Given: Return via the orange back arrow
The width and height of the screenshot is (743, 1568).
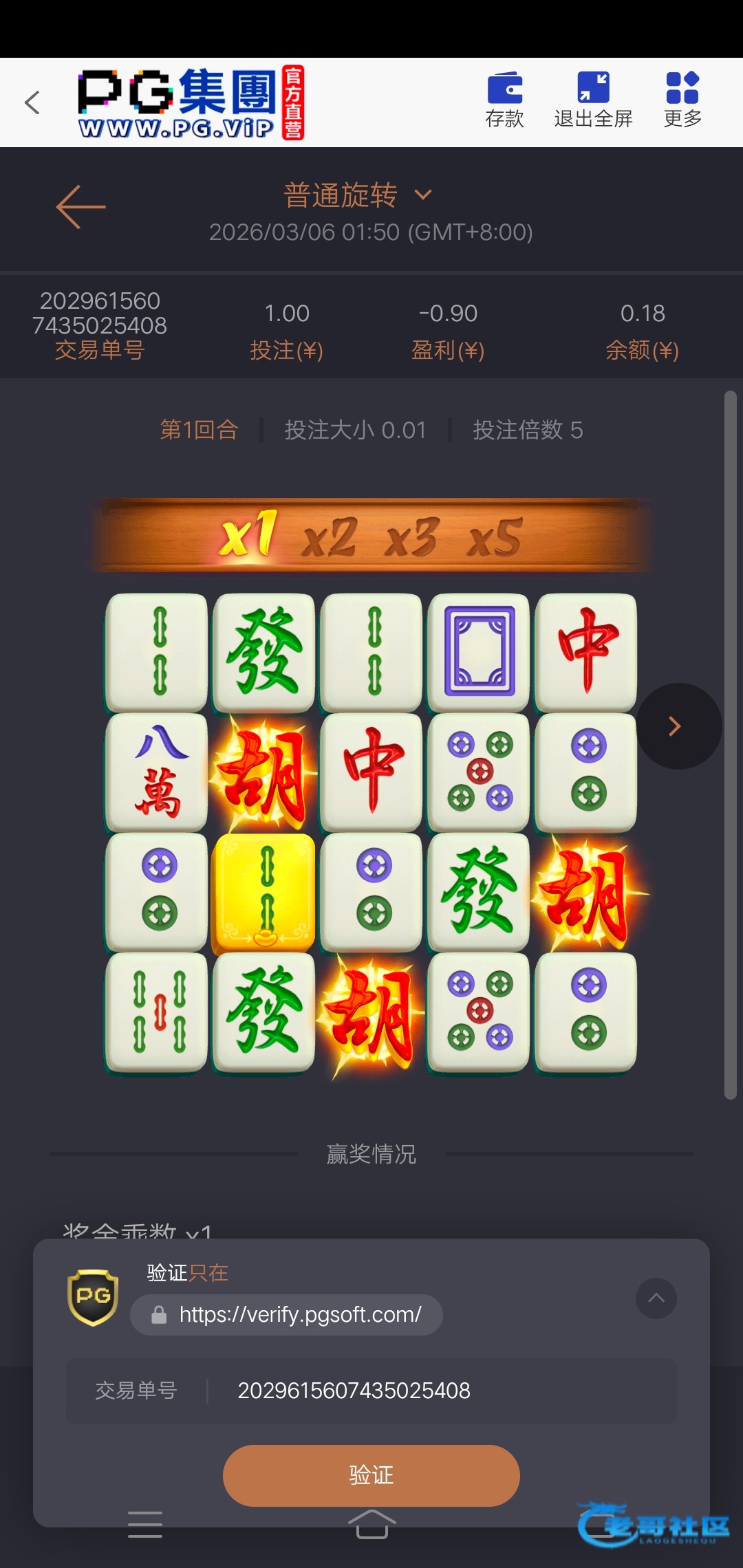Looking at the screenshot, I should 80,206.
